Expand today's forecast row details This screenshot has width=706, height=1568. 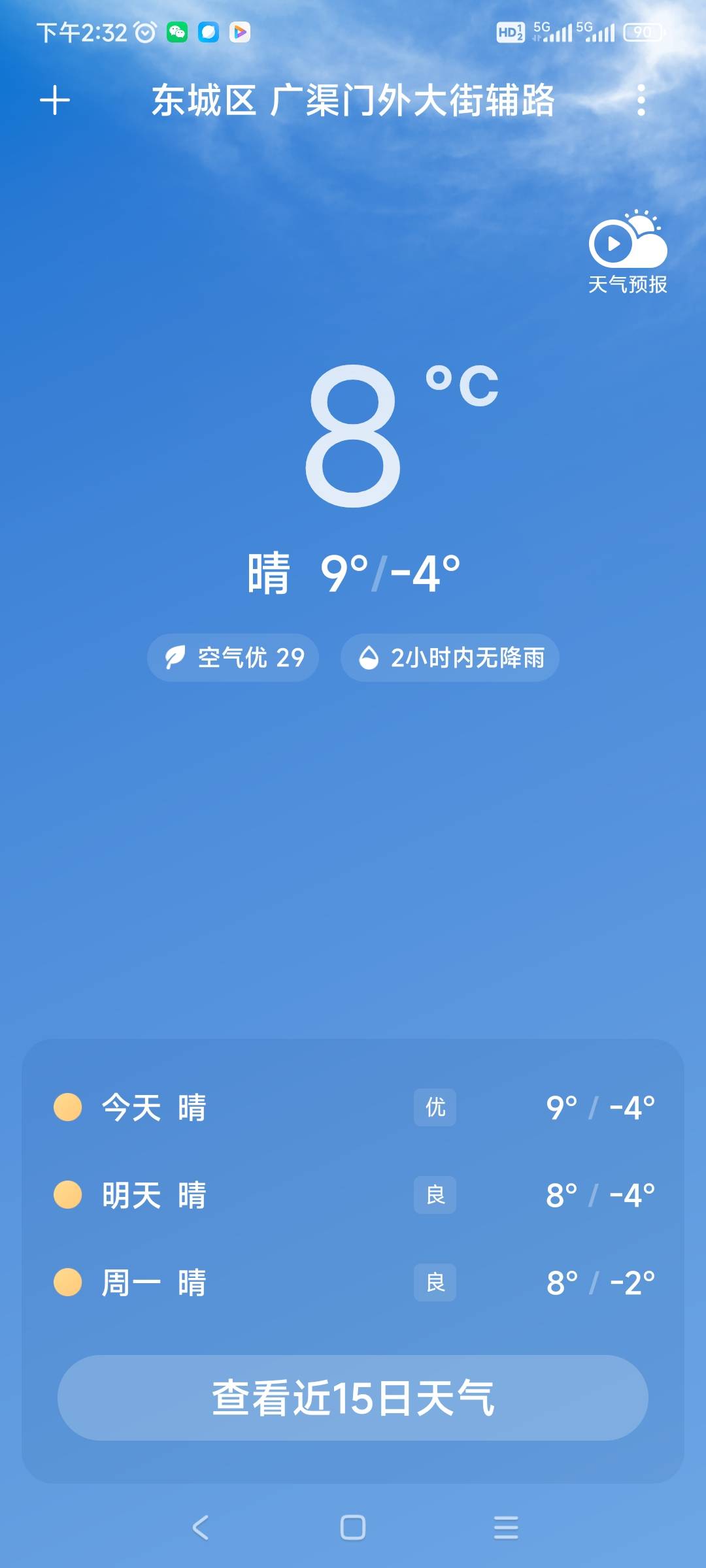(x=353, y=1108)
